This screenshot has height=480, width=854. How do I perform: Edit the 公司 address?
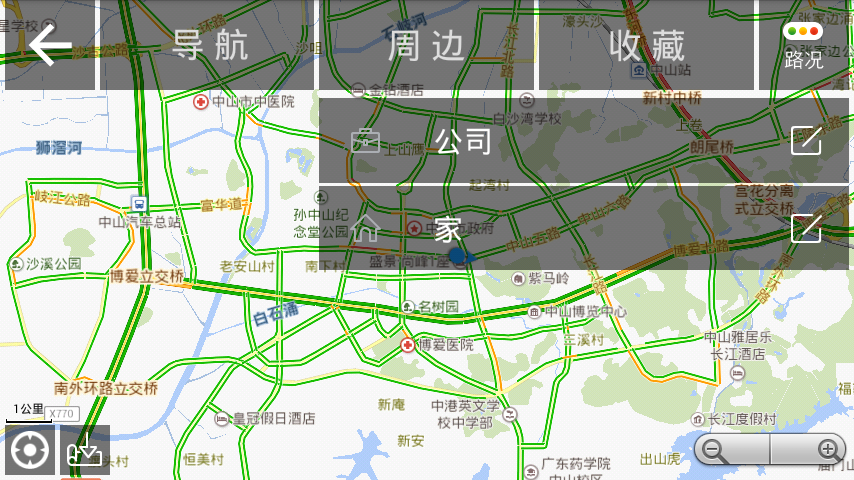806,141
